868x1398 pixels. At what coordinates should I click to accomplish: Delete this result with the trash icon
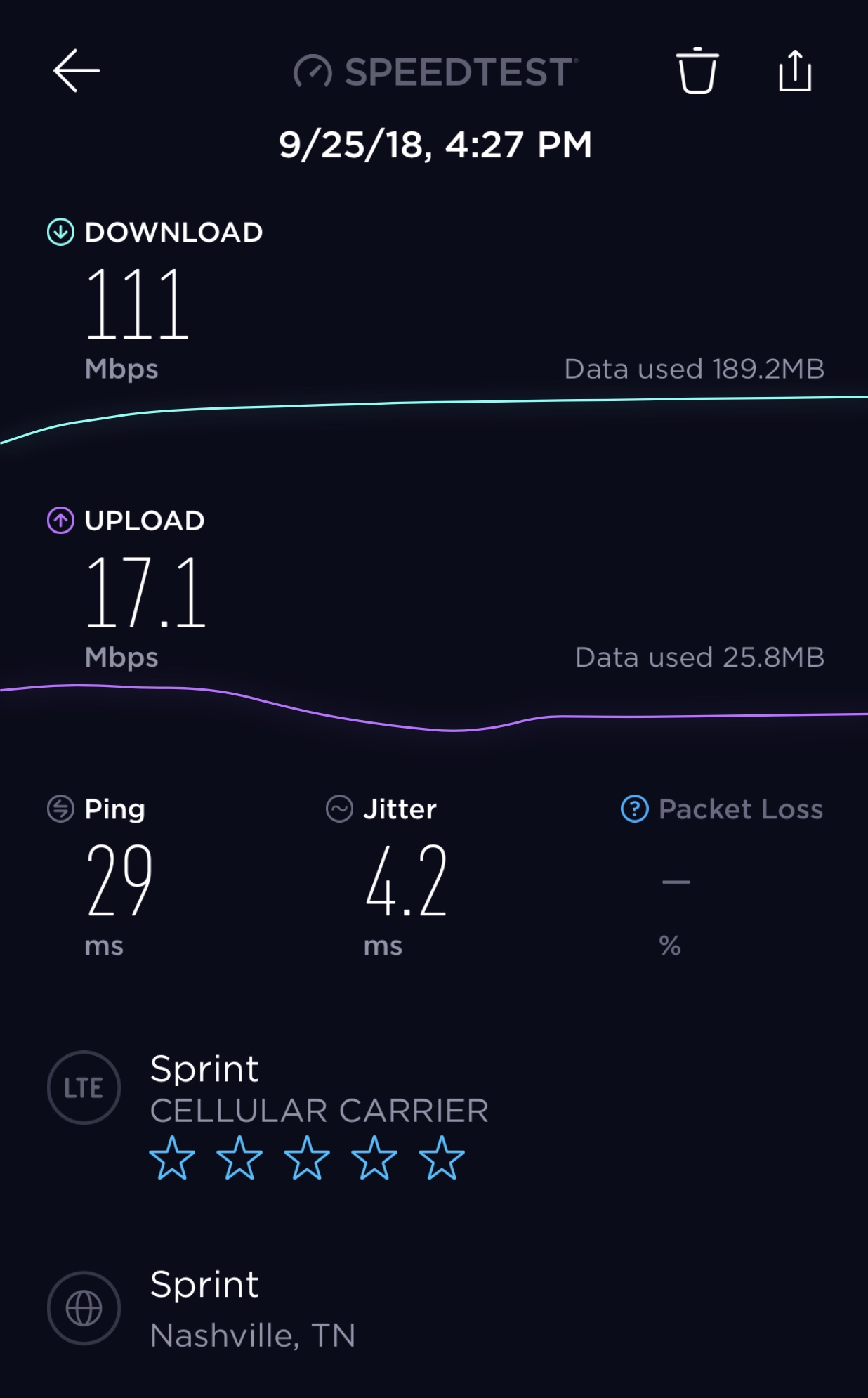coord(697,71)
